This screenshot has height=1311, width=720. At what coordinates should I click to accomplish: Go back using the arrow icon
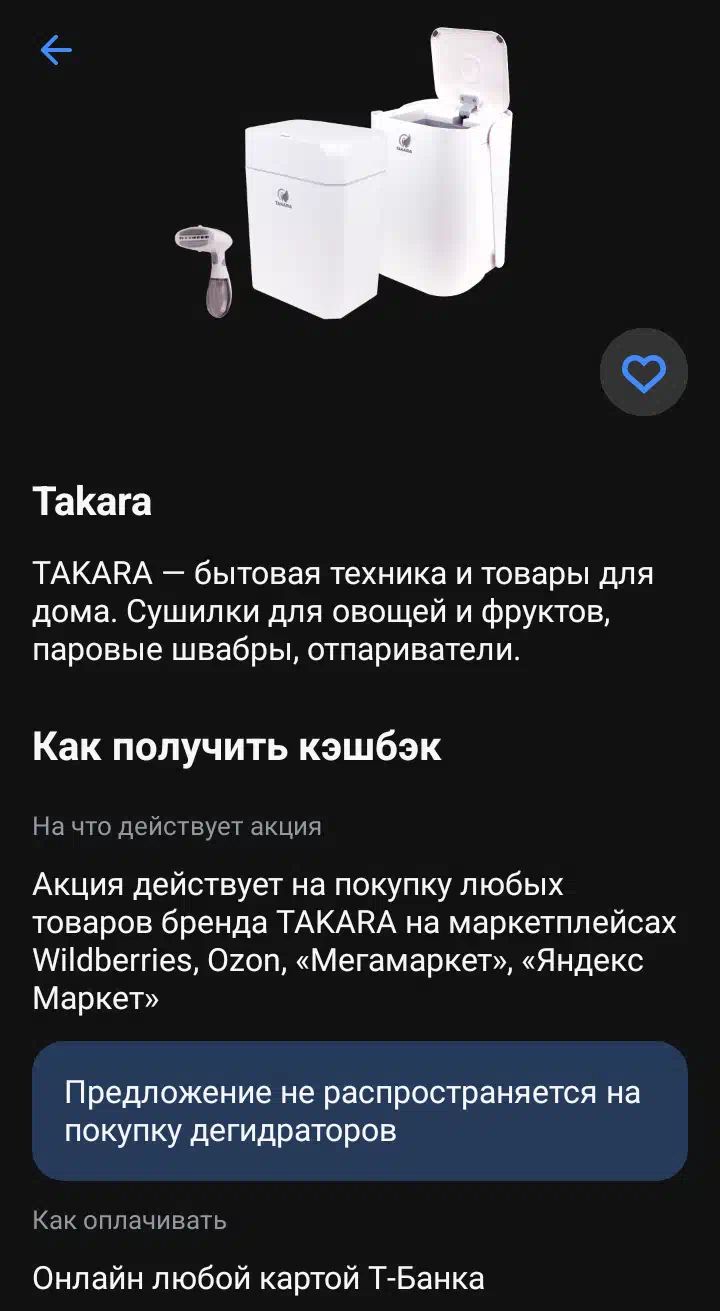(56, 50)
